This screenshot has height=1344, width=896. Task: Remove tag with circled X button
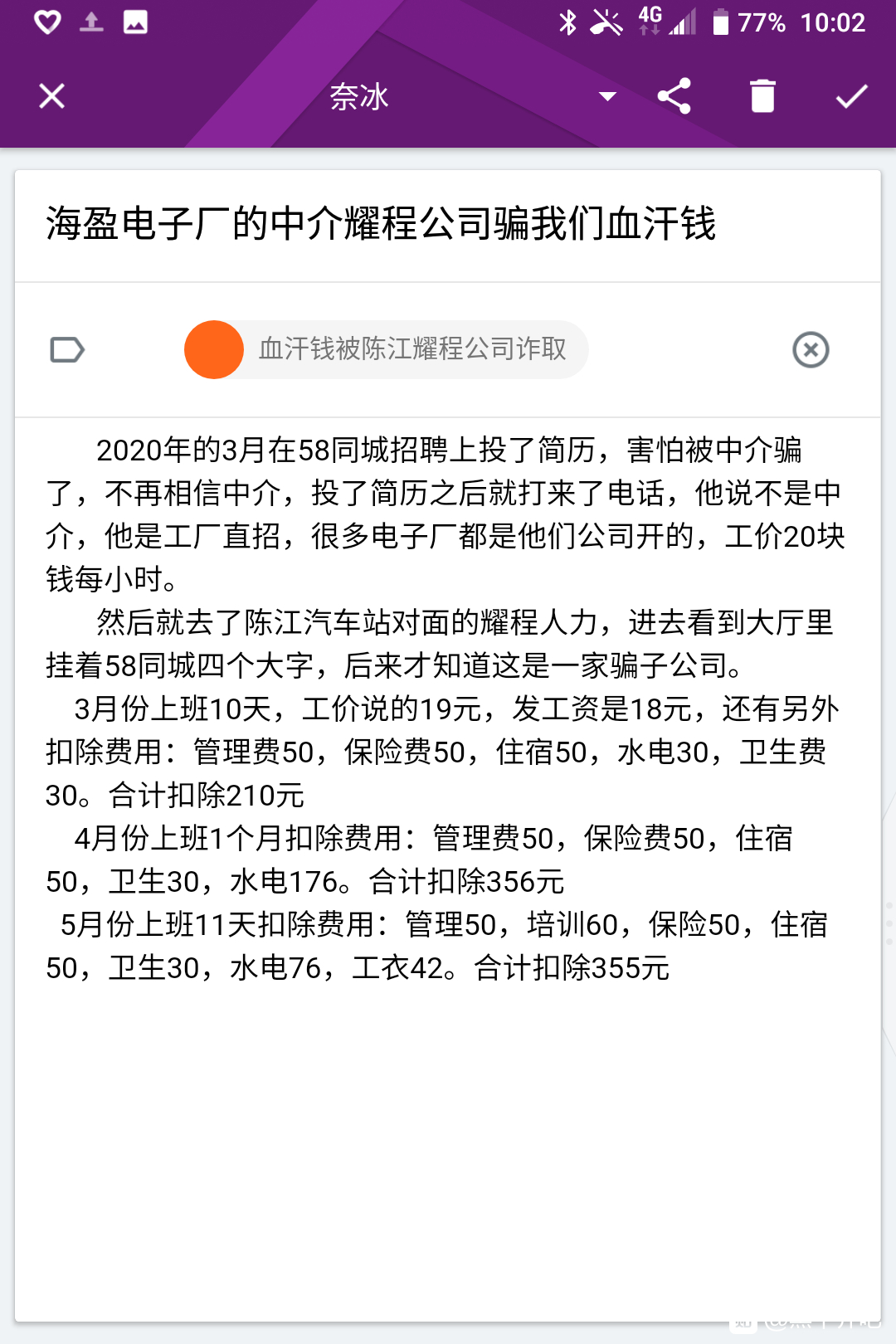[811, 350]
